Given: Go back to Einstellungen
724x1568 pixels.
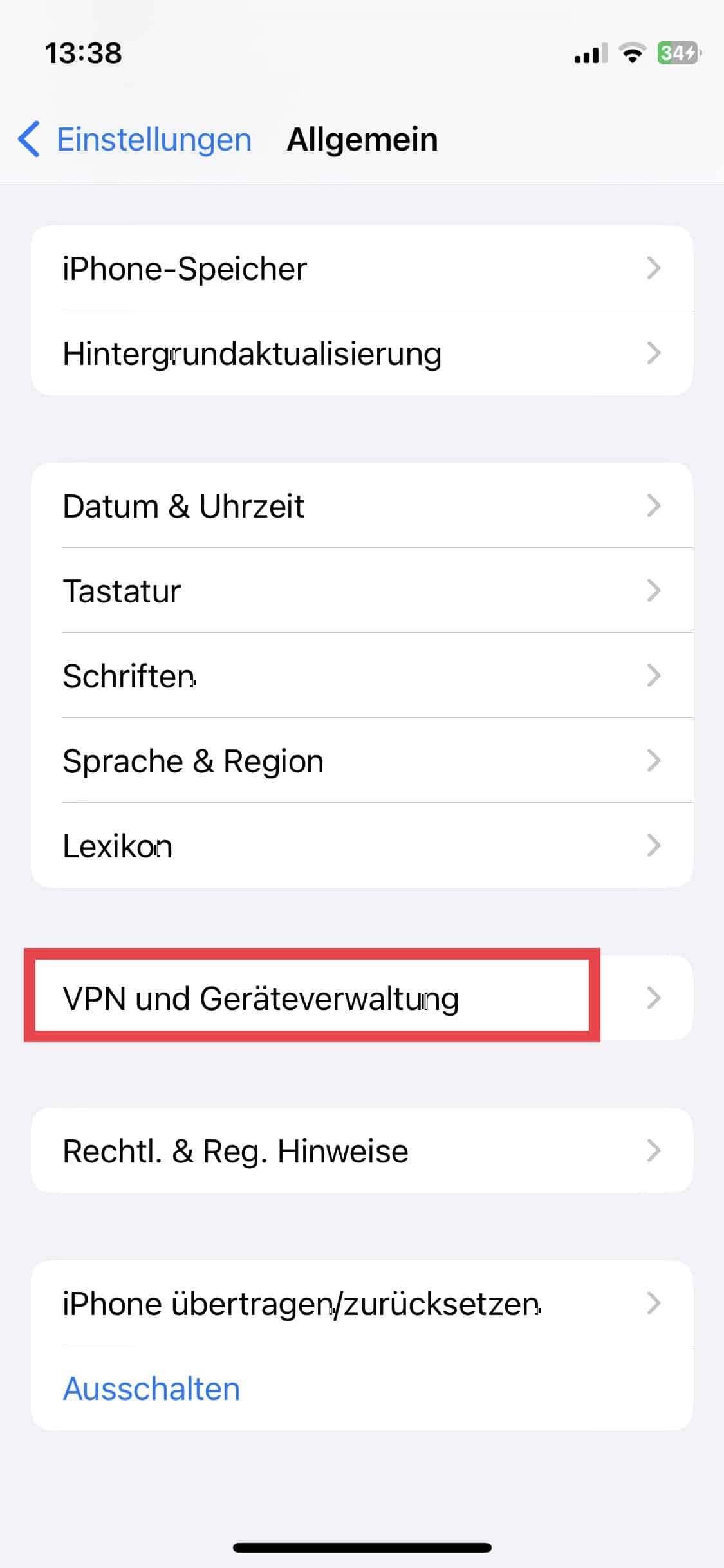Looking at the screenshot, I should tap(135, 140).
